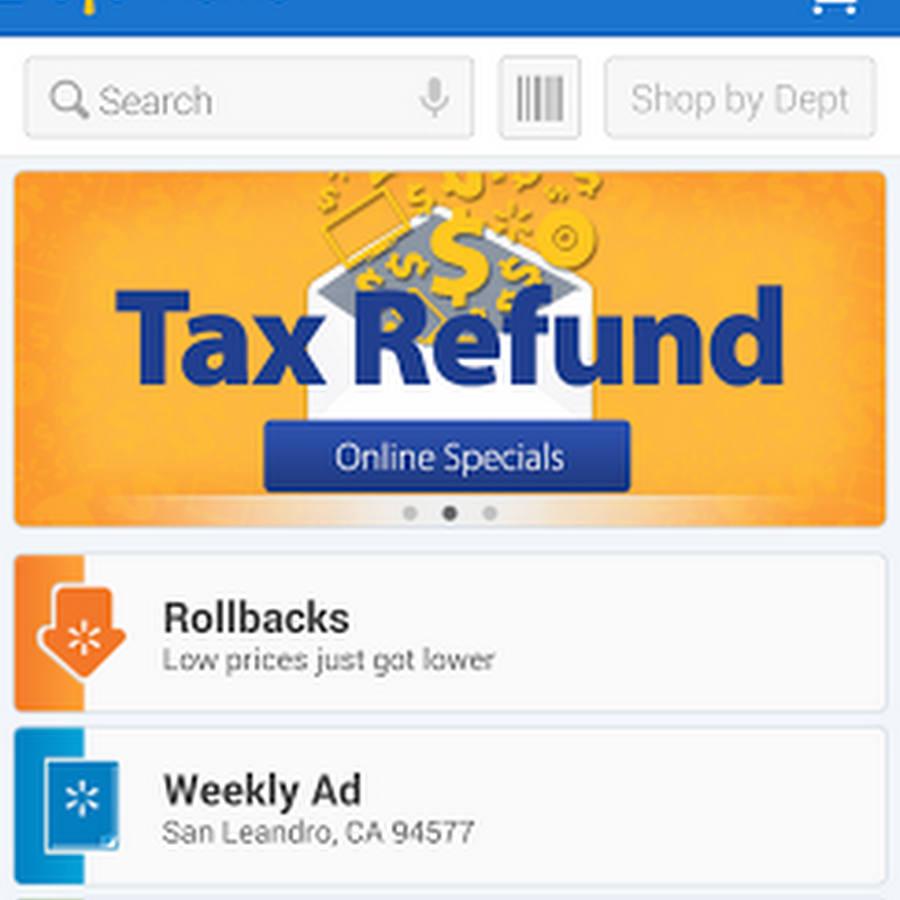View Tax Refund Online Specials
This screenshot has width=900, height=900.
447,457
